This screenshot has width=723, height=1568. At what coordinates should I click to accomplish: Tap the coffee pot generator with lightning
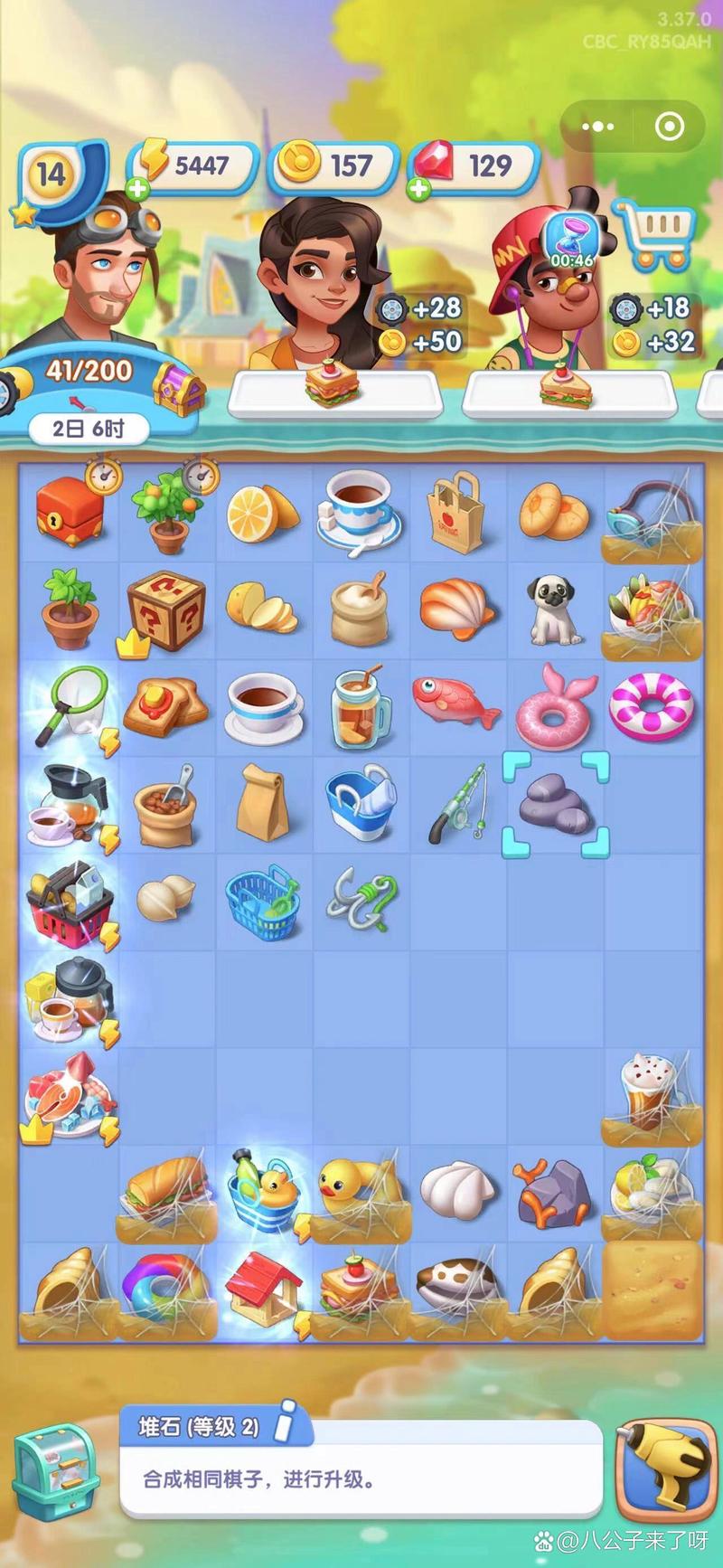(x=70, y=804)
